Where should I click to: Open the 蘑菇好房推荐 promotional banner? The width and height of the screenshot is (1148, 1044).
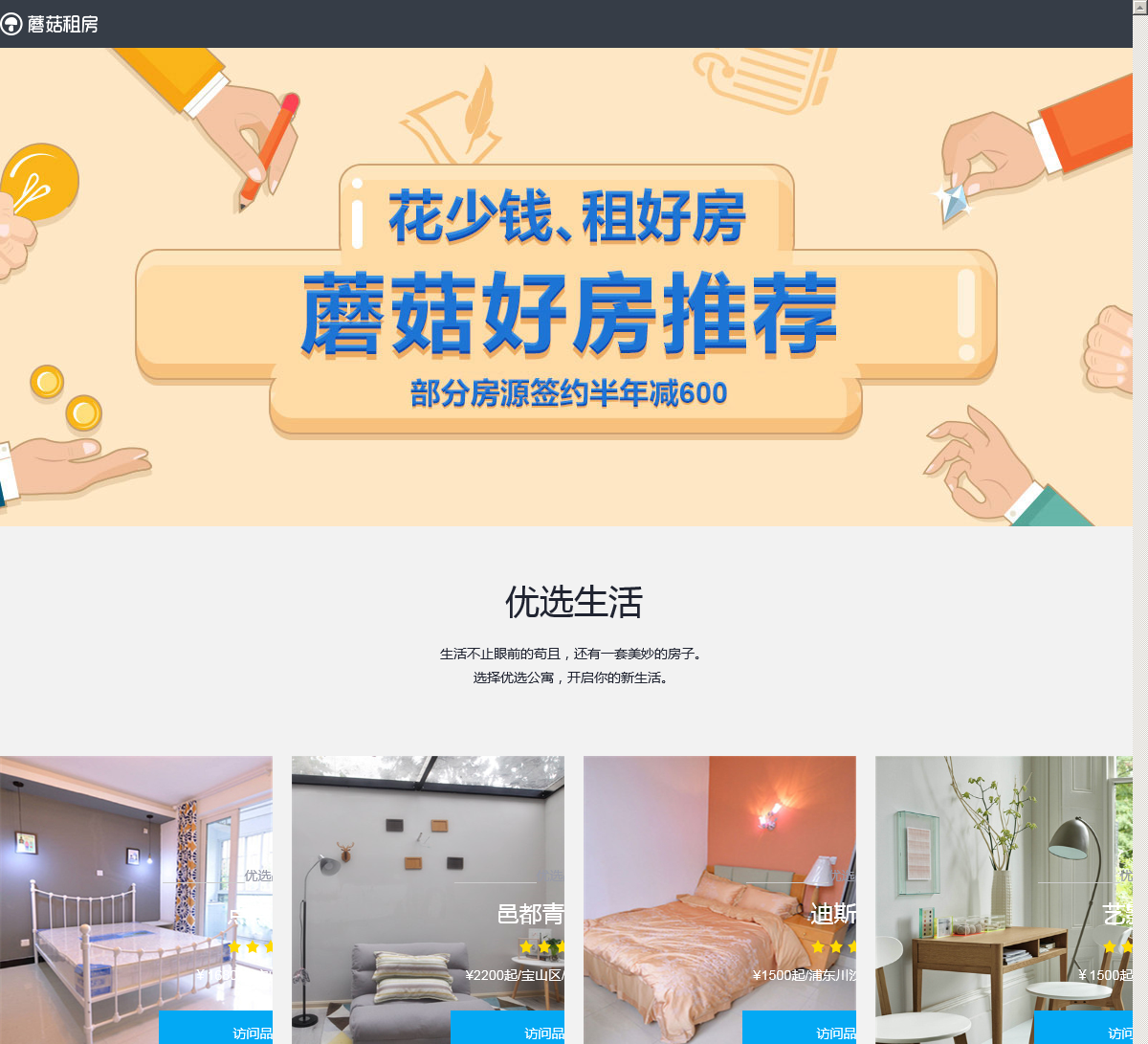[x=566, y=287]
